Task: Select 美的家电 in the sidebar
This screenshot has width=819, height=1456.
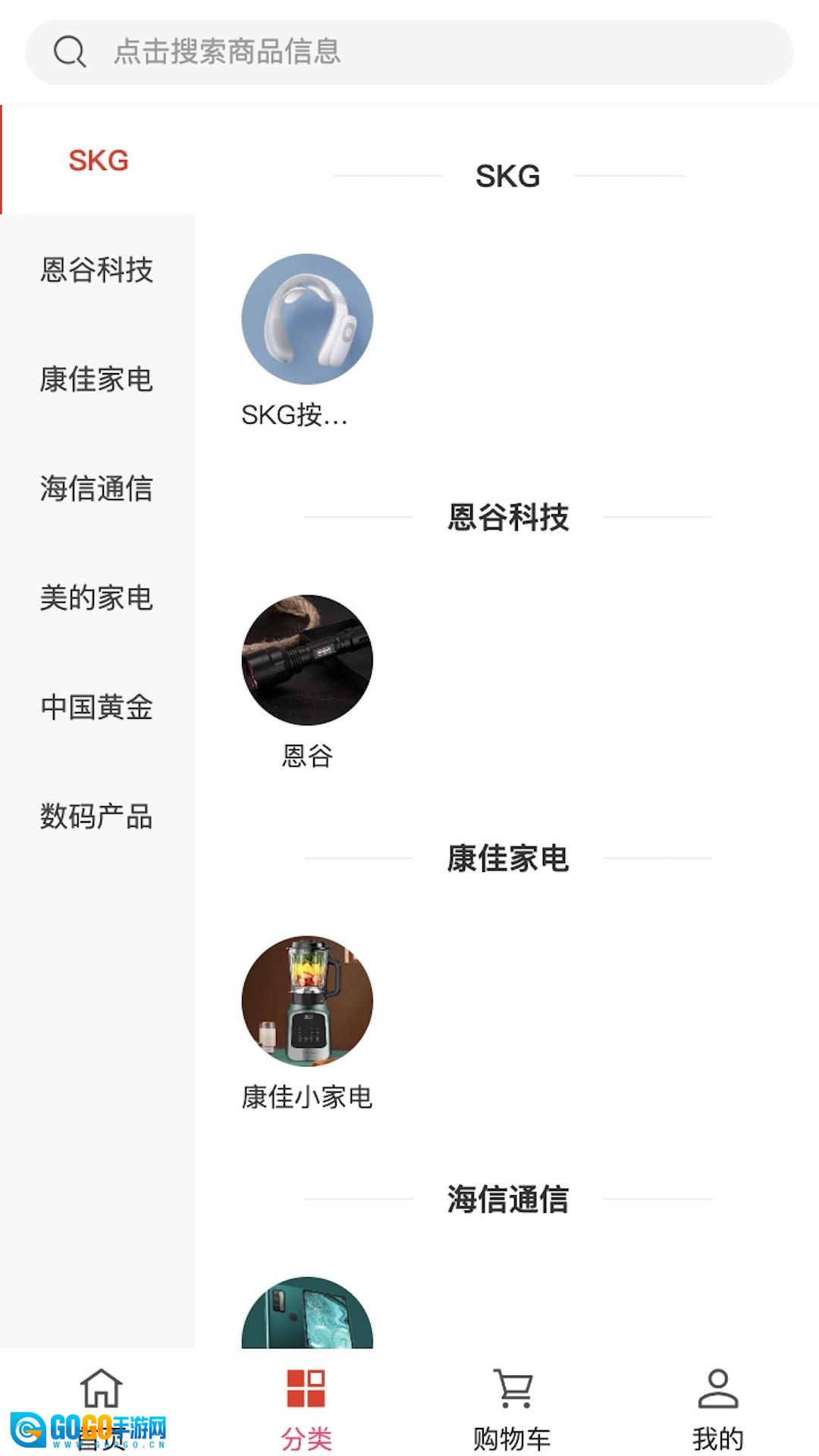Action: click(x=97, y=598)
